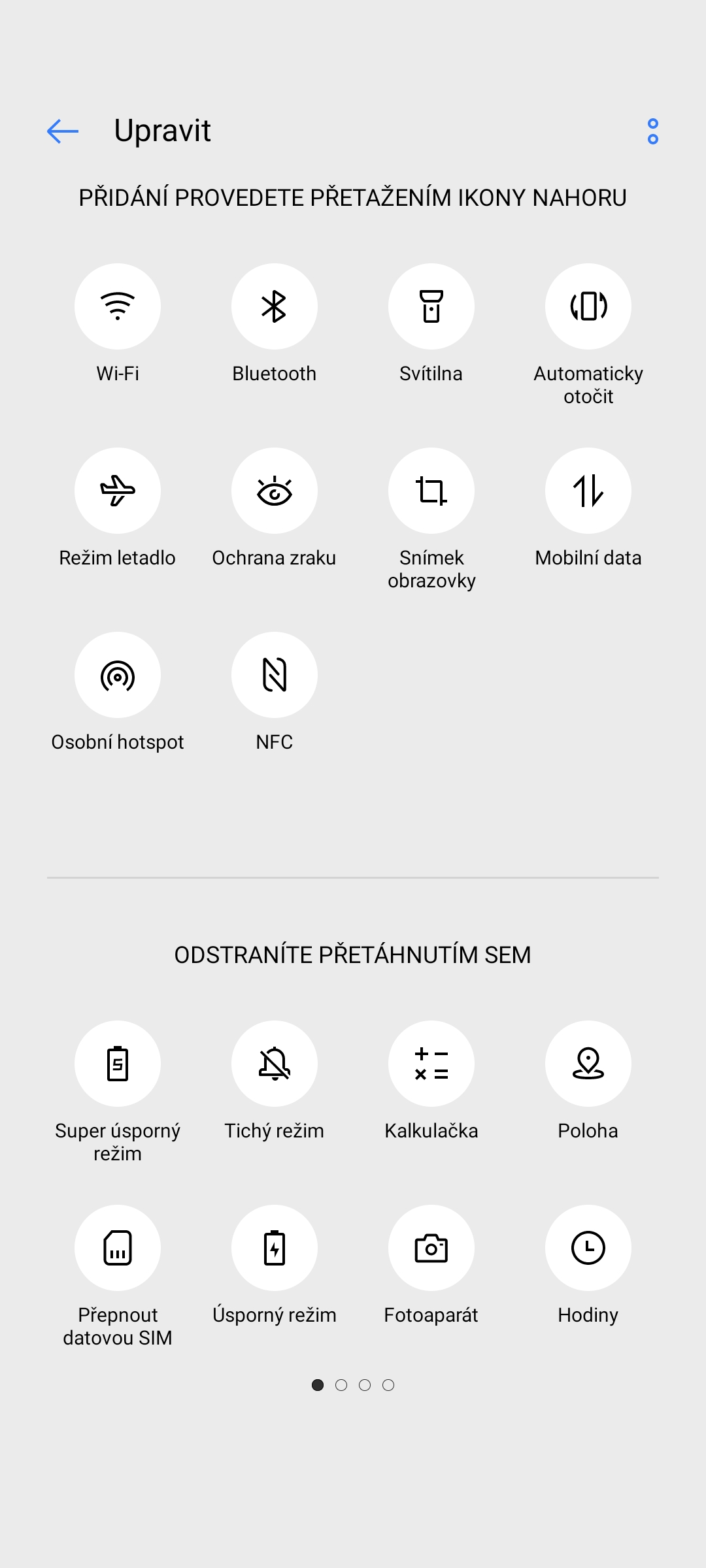
Task: Select the Úsporný režim tile
Action: pos(275,1248)
